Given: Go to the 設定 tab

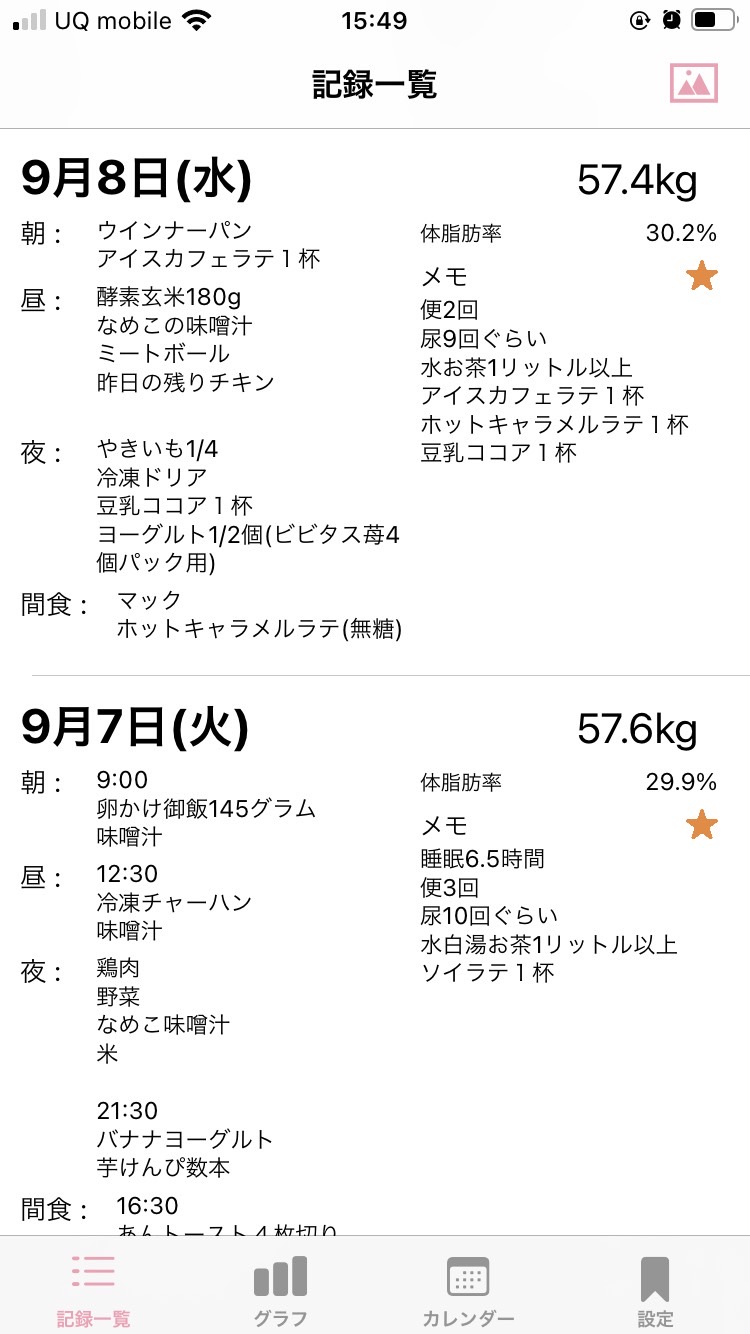Looking at the screenshot, I should point(655,1289).
